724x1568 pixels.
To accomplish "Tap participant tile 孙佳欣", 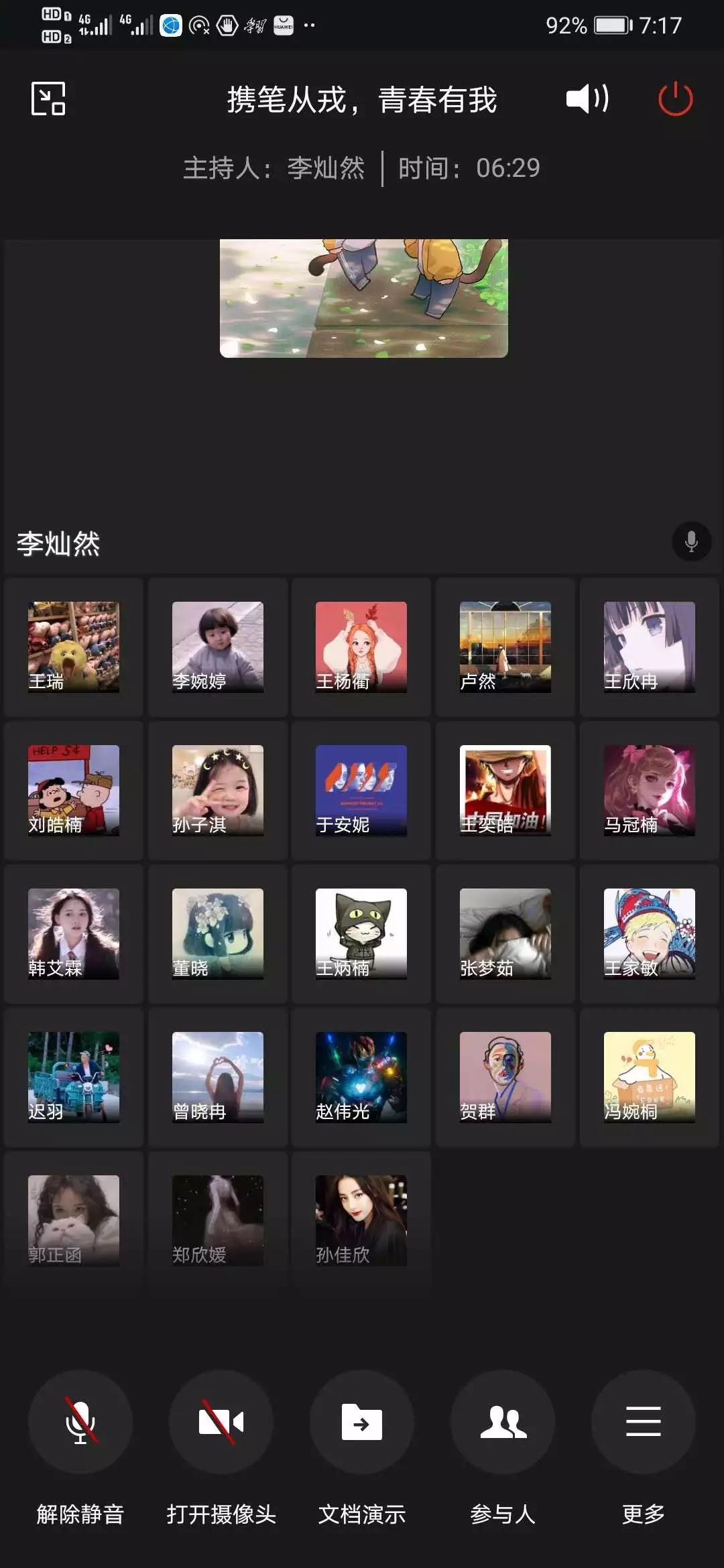I will click(361, 1220).
